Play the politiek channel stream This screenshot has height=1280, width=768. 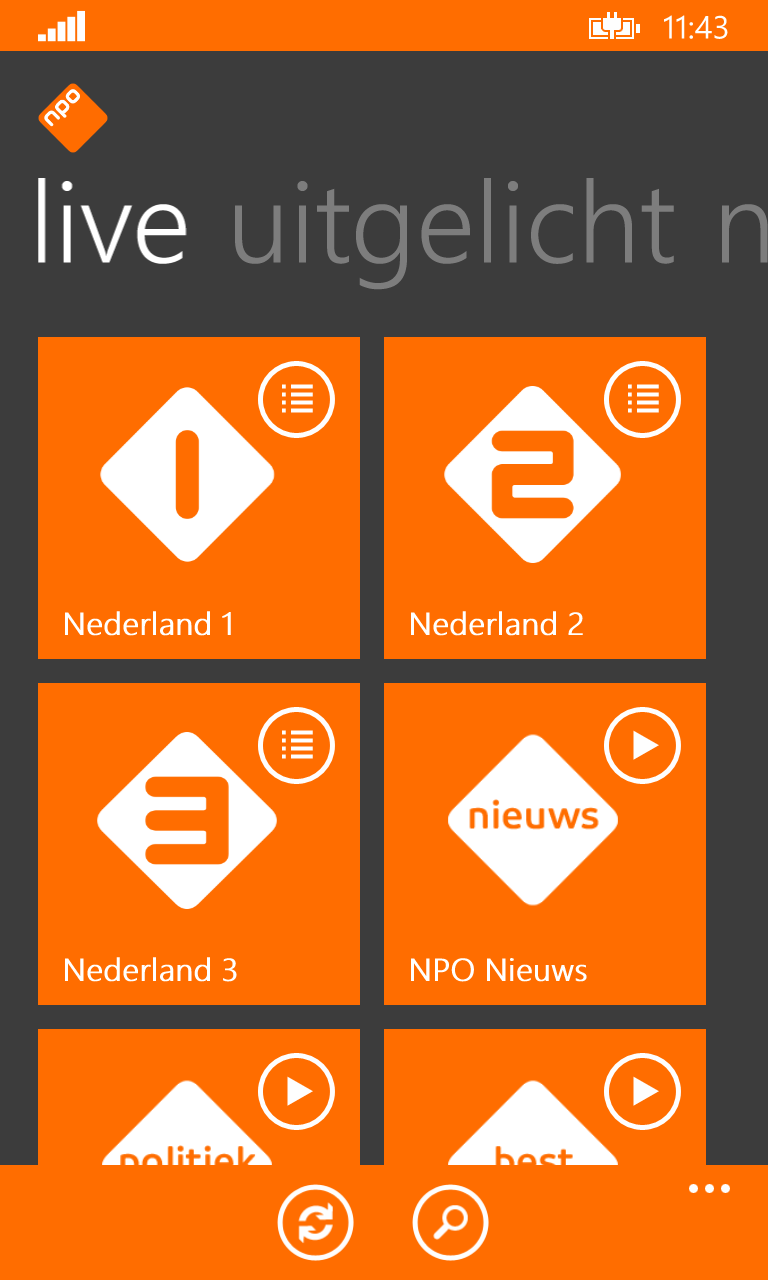tap(297, 1091)
